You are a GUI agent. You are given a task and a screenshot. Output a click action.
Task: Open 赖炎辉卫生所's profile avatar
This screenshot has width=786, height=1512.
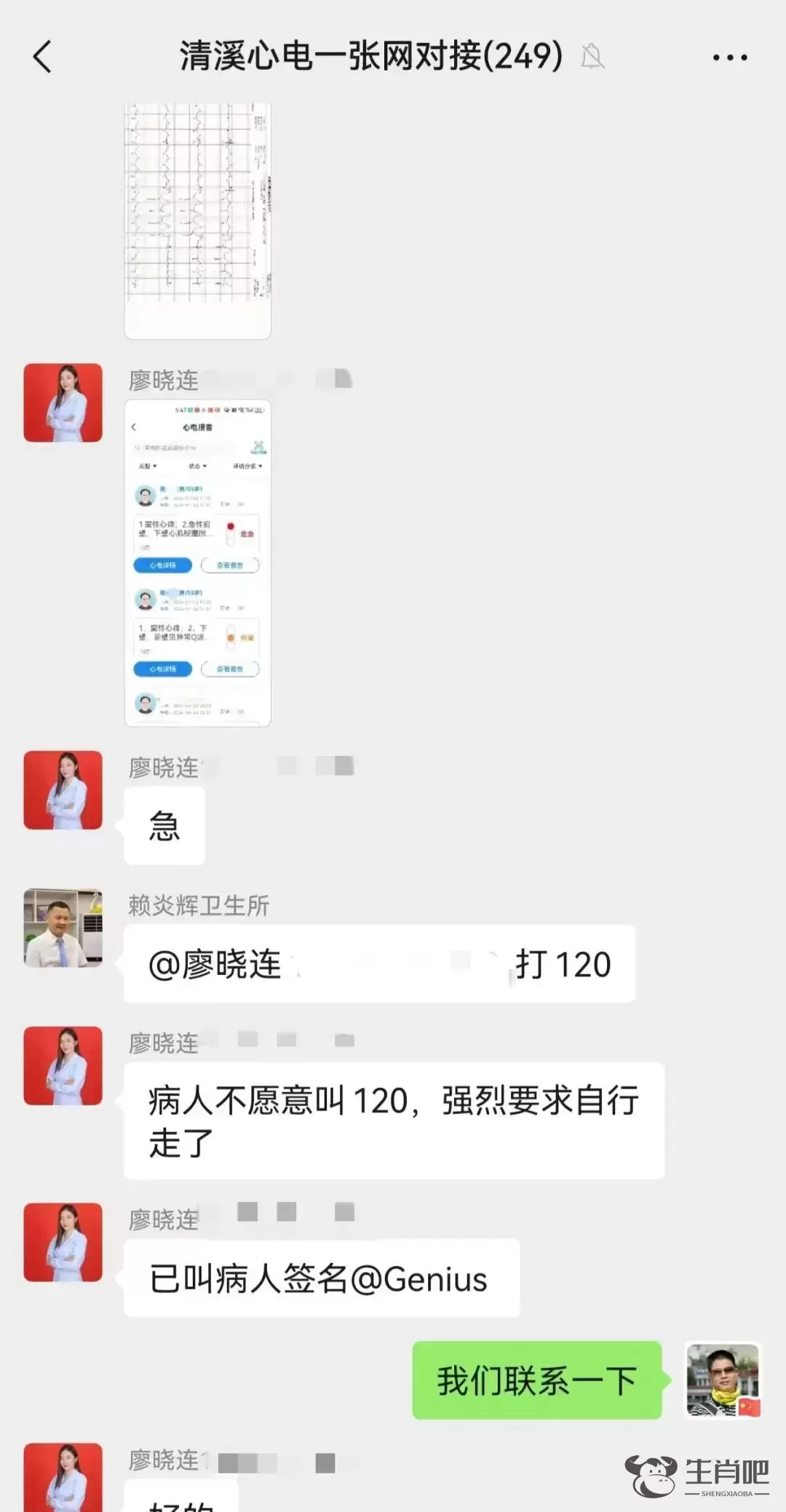[63, 928]
